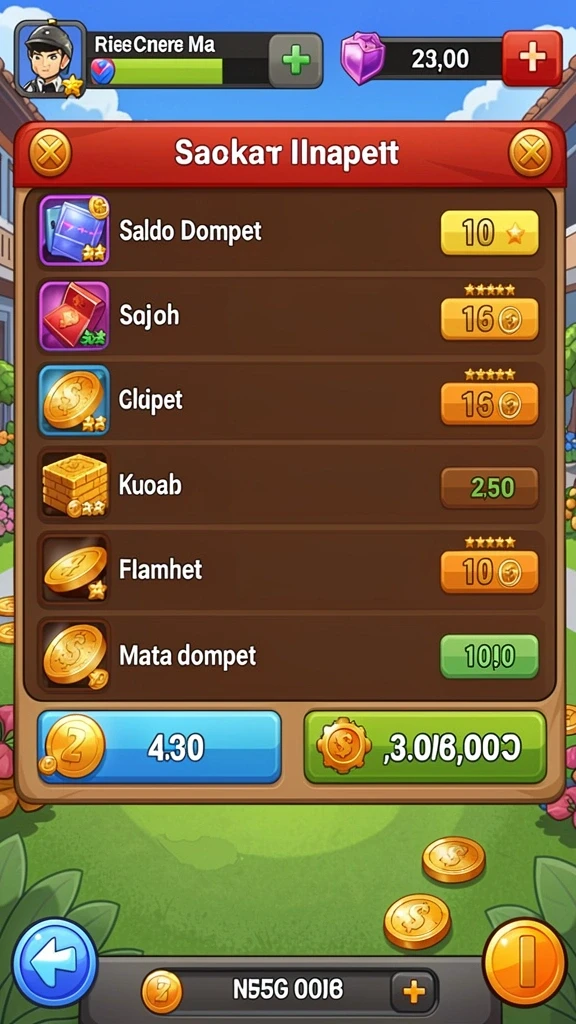
Task: Add coins with the bottom bar plus
Action: pos(413,993)
